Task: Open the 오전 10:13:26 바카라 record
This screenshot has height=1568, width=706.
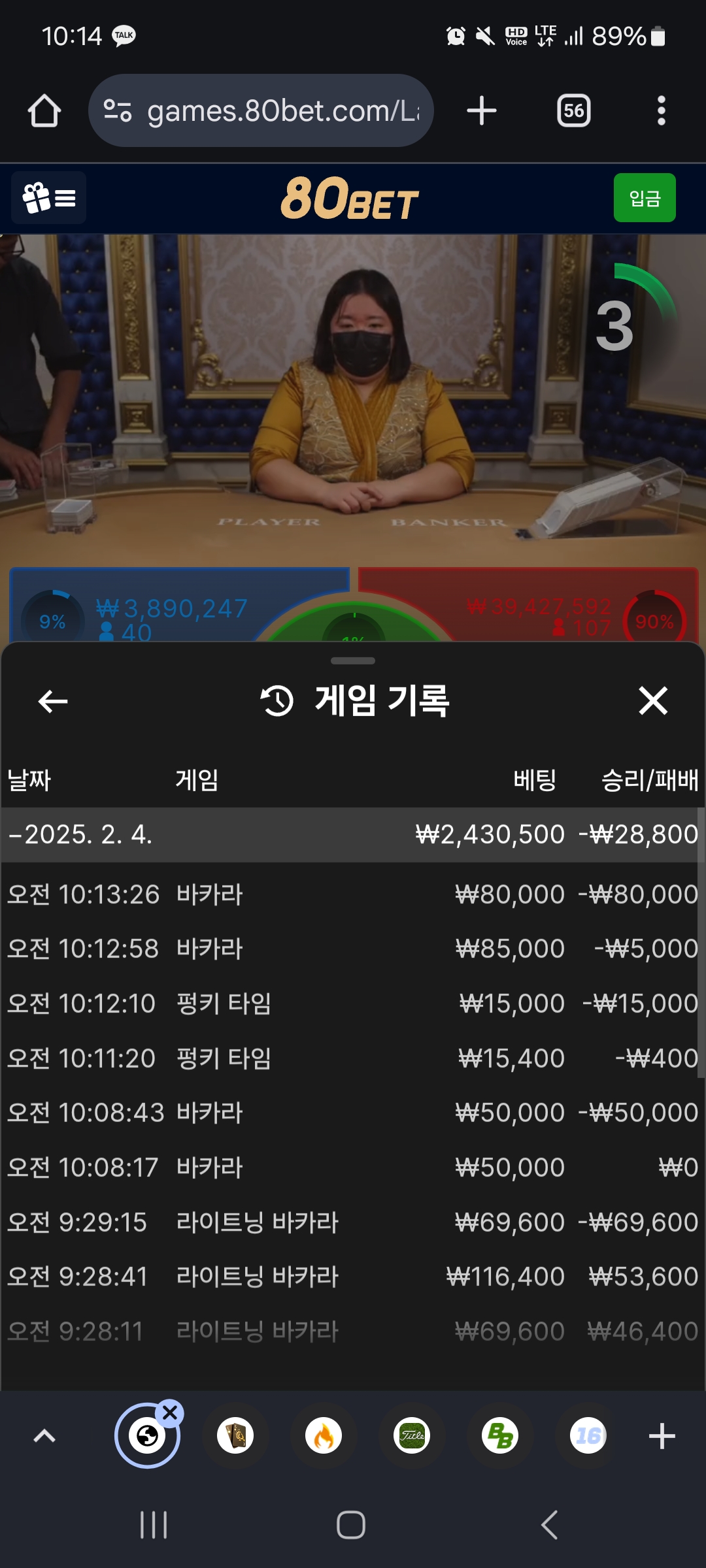Action: pos(353,894)
